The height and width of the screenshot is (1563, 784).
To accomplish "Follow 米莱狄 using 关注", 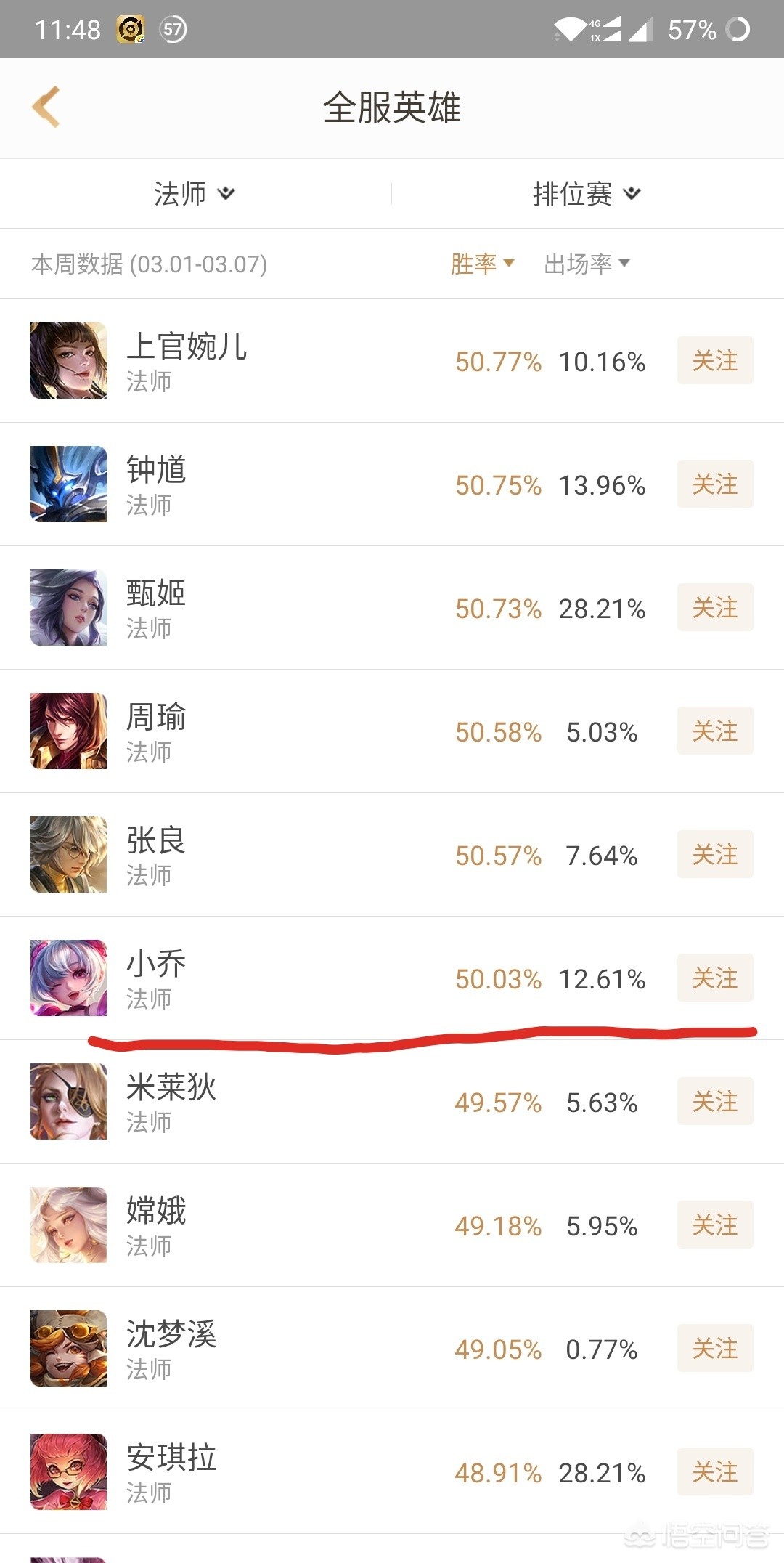I will tap(714, 1102).
